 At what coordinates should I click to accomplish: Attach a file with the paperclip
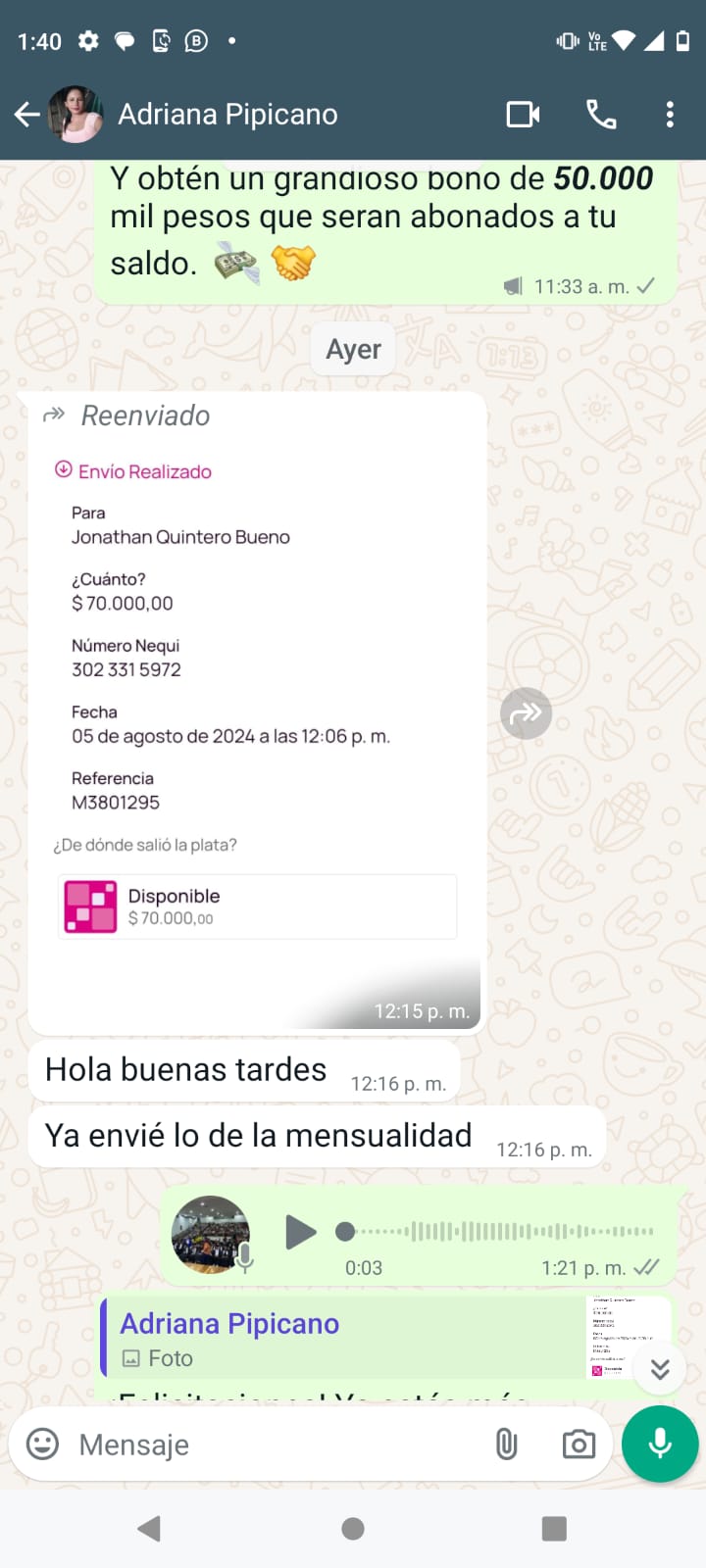[x=506, y=1444]
